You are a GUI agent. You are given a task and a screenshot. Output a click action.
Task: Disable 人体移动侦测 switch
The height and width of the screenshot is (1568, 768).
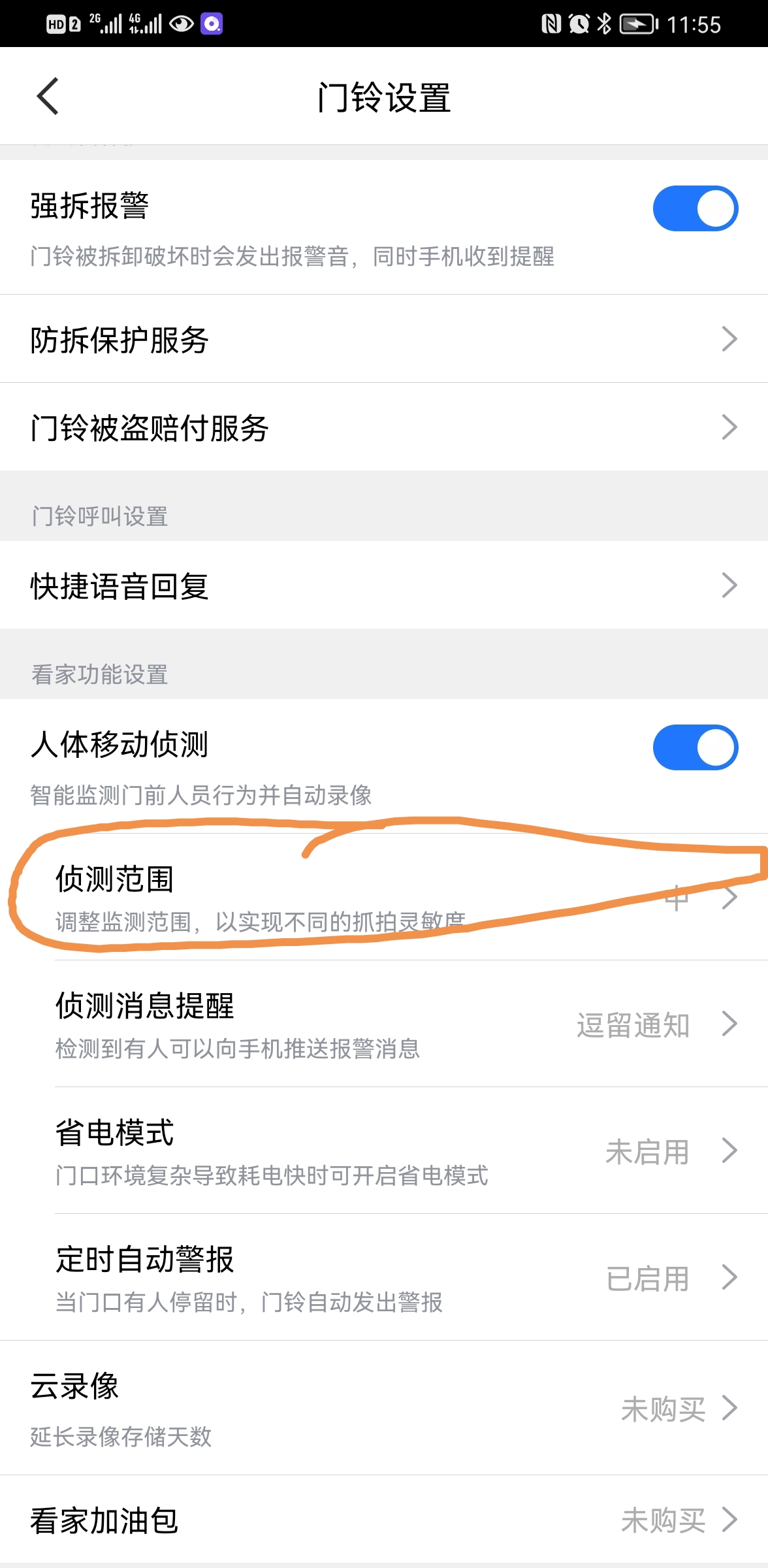point(695,747)
